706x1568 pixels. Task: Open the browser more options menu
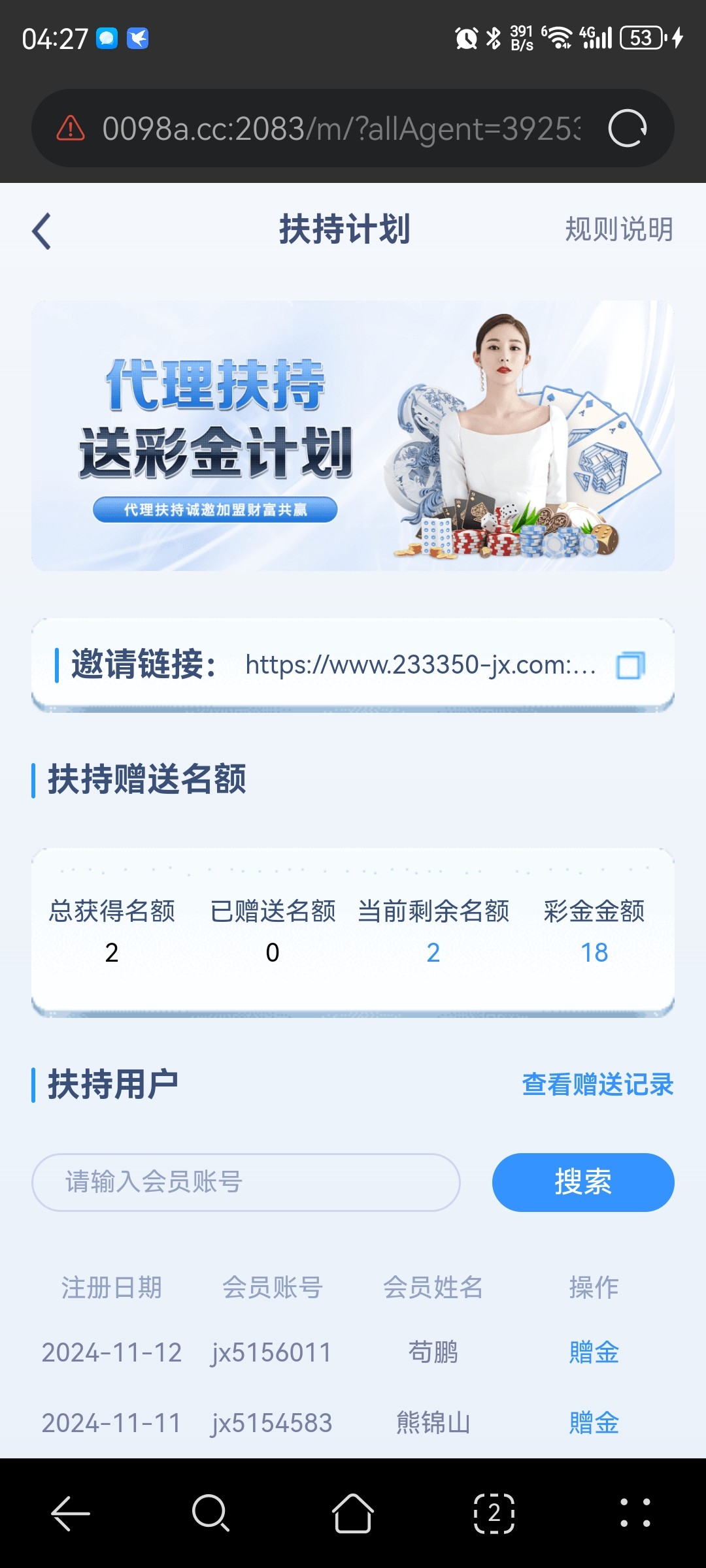click(x=635, y=1512)
